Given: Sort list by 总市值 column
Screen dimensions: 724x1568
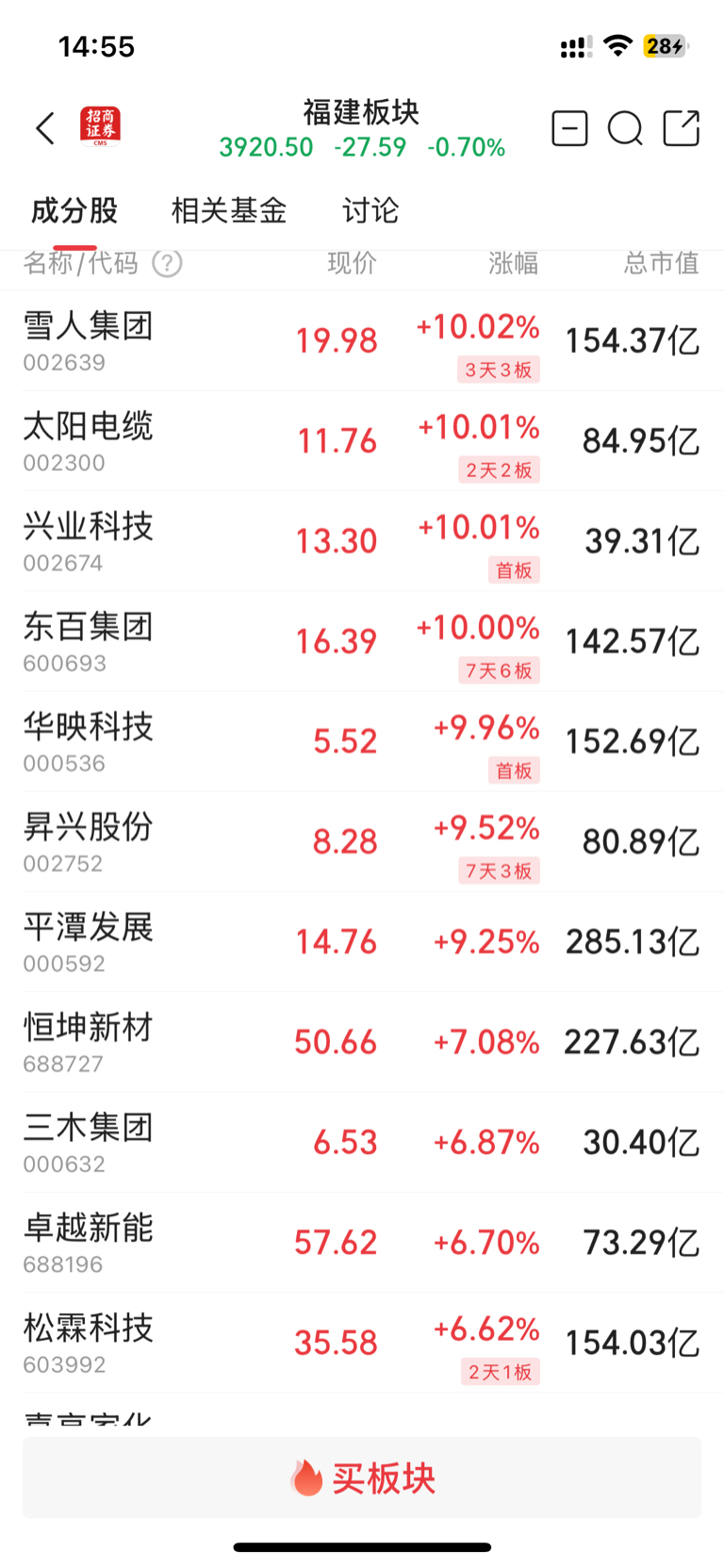Looking at the screenshot, I should (x=661, y=263).
